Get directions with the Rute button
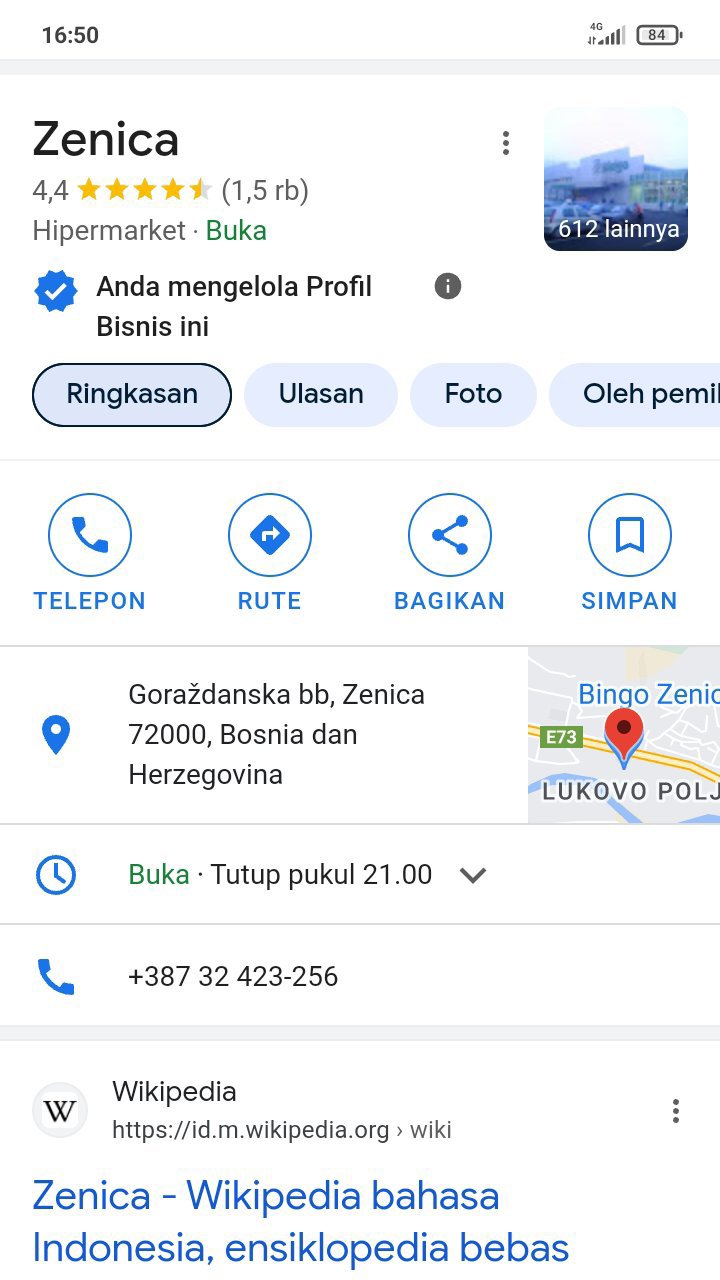This screenshot has width=720, height=1280. tap(269, 552)
